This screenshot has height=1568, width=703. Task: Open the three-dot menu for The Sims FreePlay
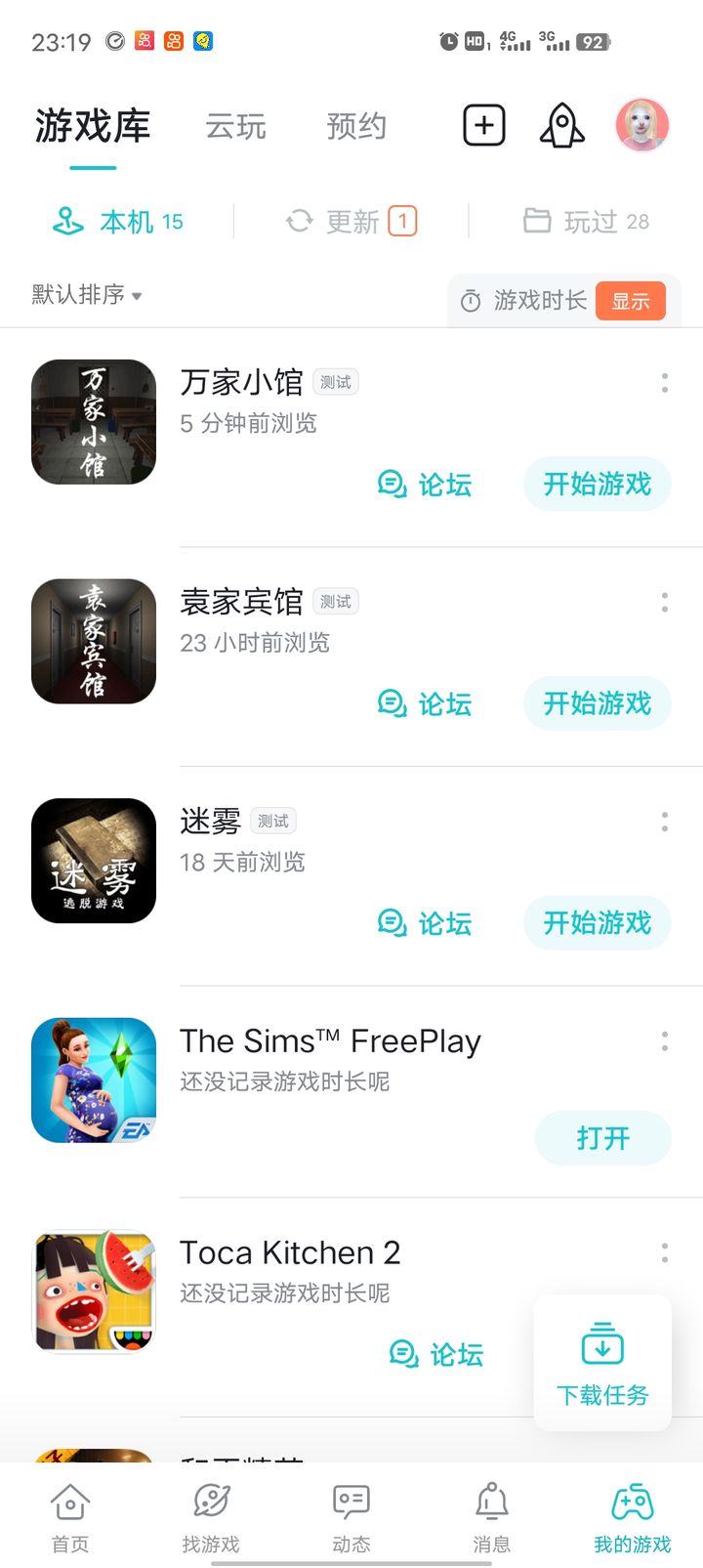click(664, 1043)
